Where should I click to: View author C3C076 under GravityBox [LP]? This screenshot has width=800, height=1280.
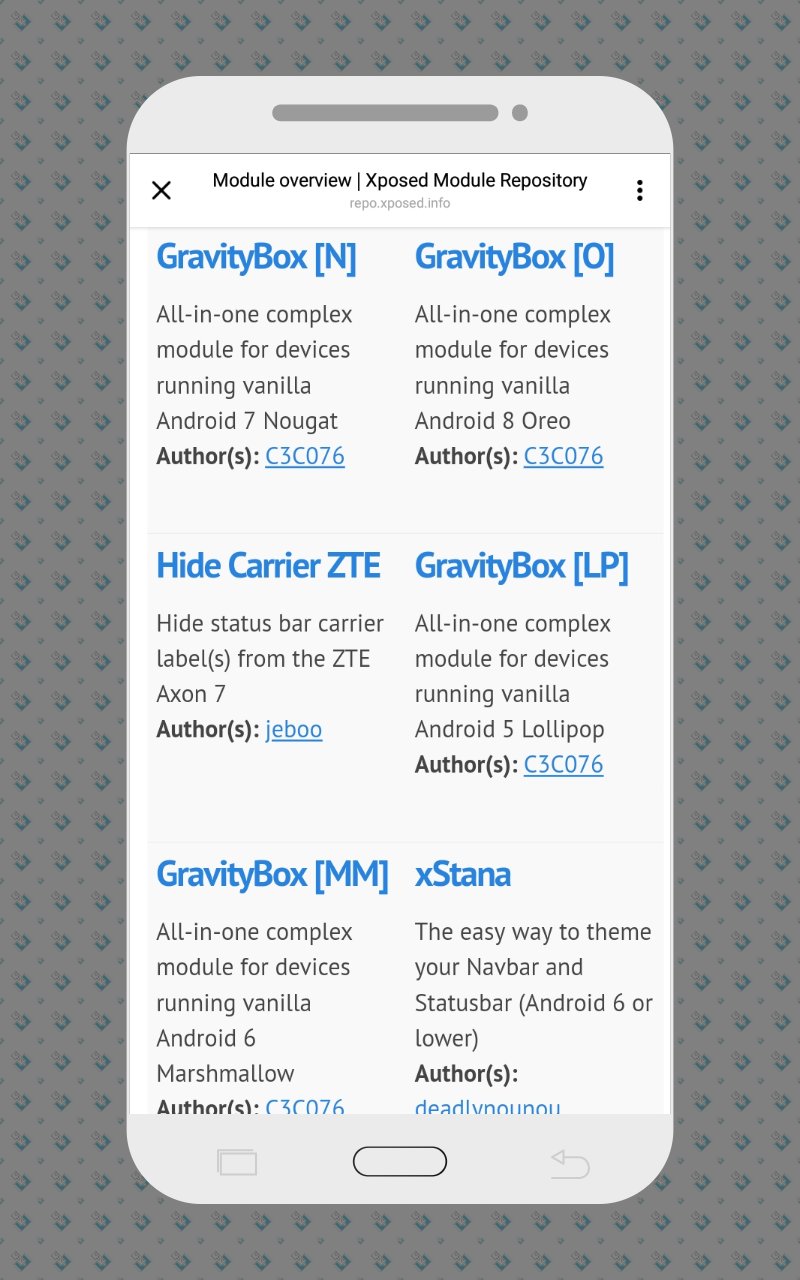click(x=563, y=764)
